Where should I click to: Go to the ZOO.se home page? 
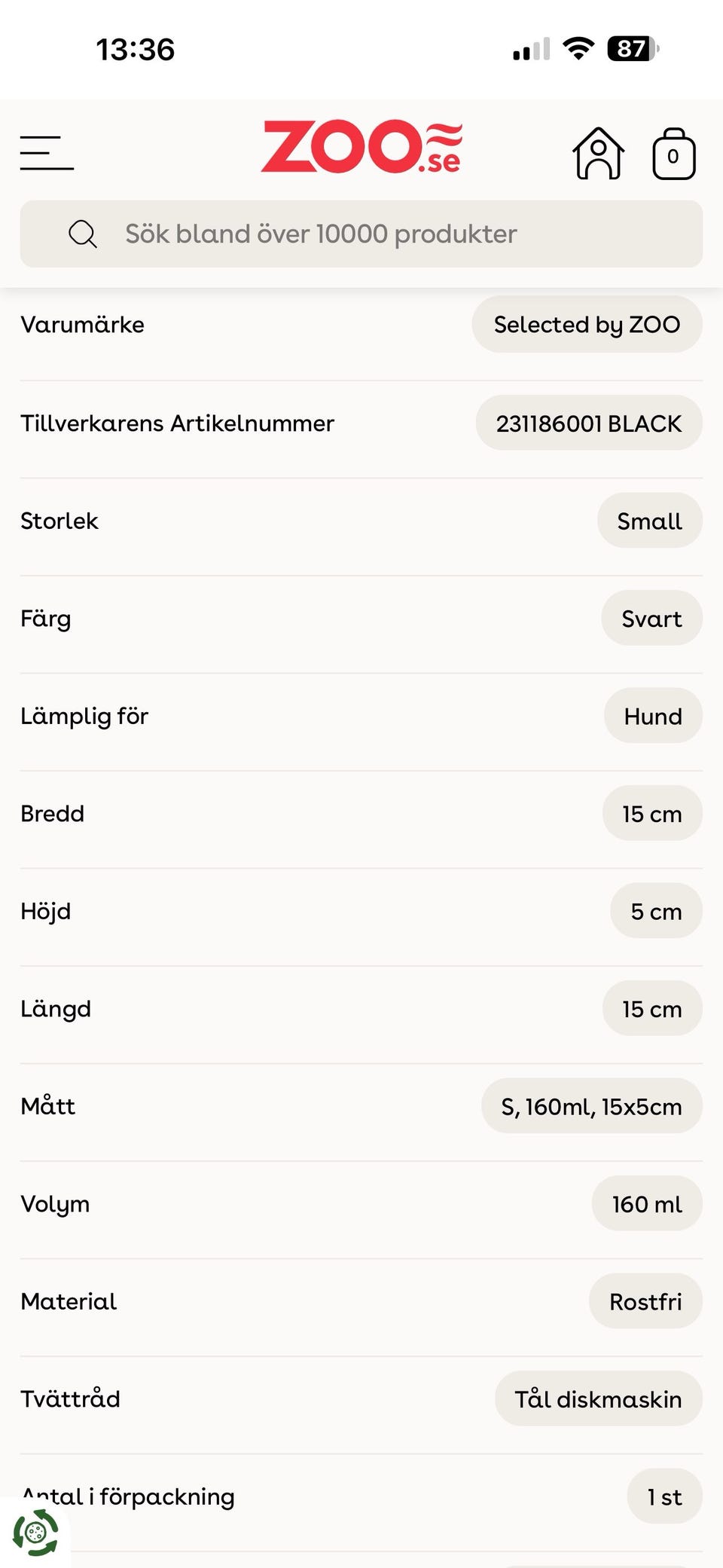pyautogui.click(x=361, y=147)
